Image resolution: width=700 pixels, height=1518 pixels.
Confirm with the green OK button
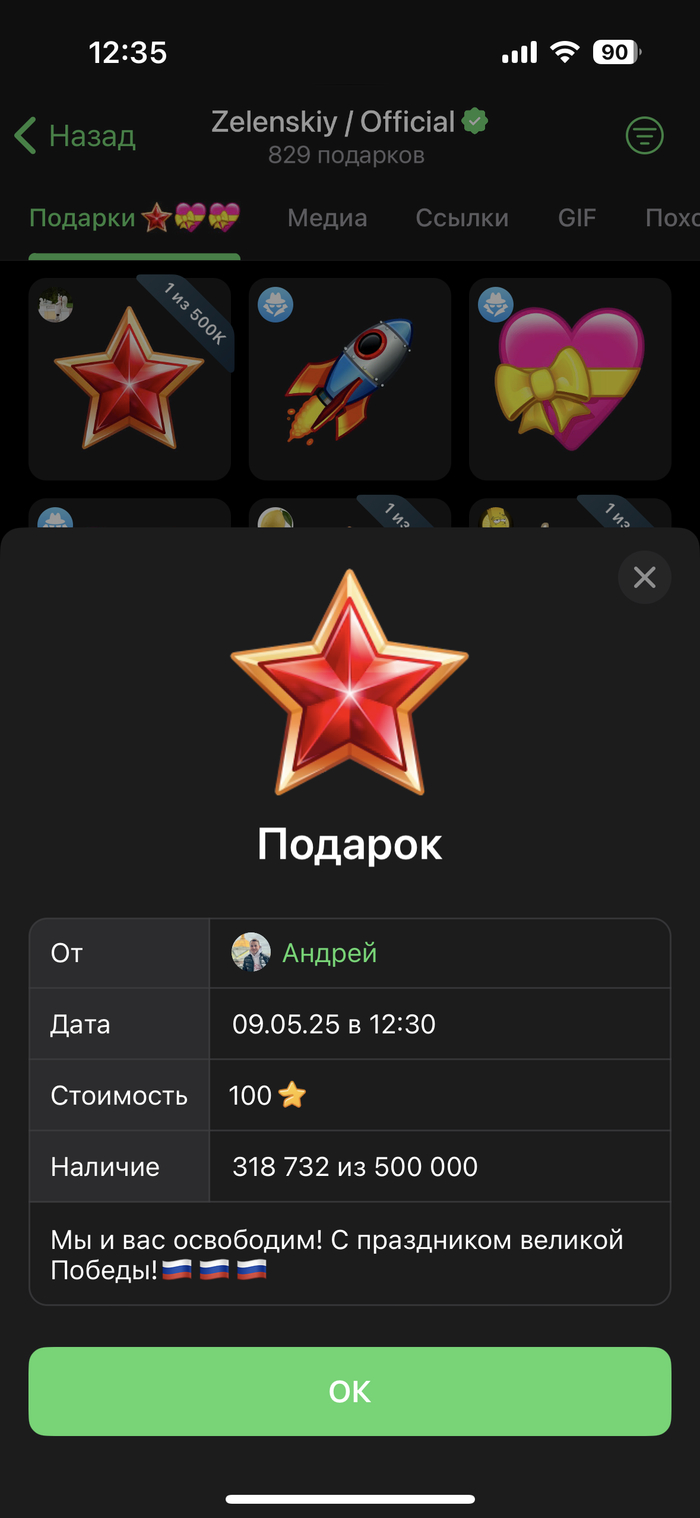tap(349, 1391)
